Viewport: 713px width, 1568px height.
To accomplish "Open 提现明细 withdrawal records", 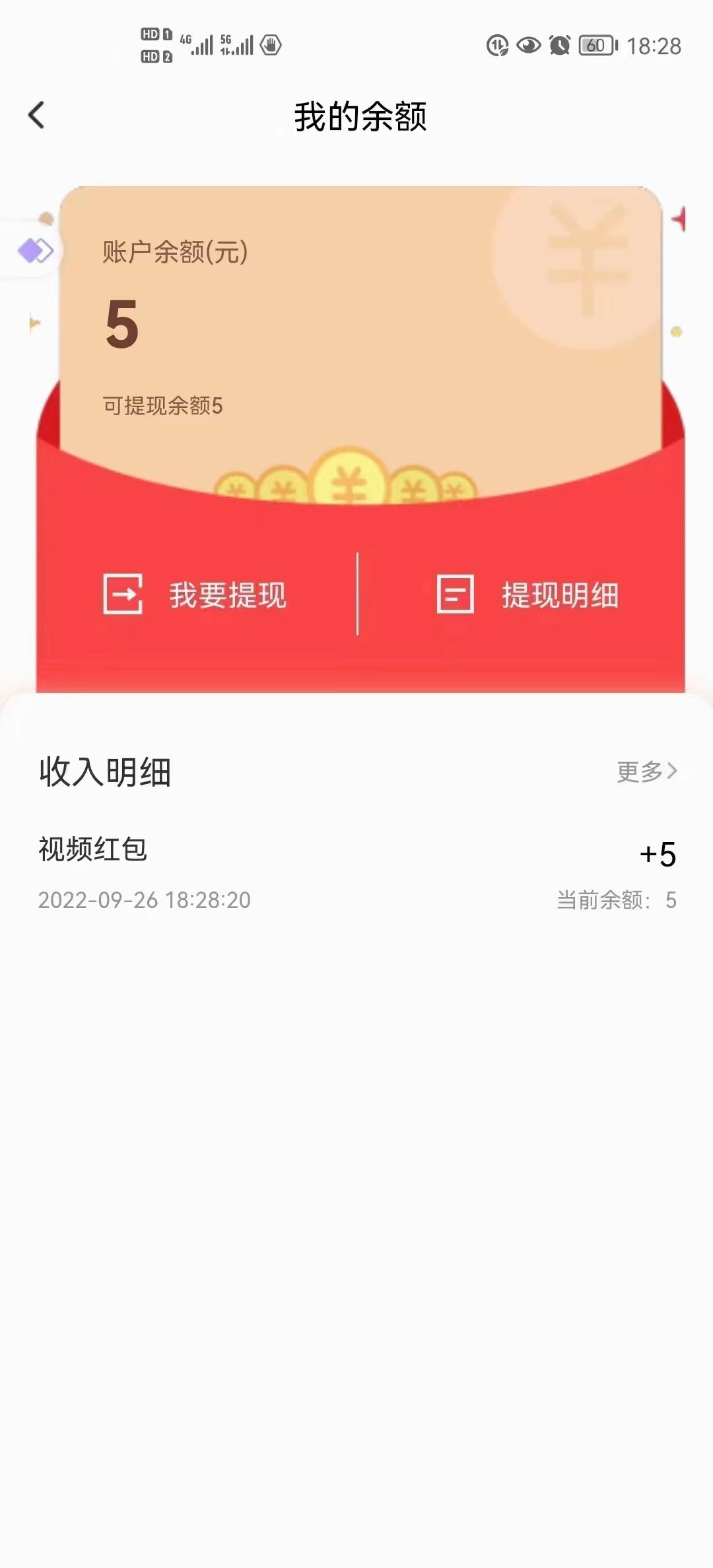I will pos(528,595).
